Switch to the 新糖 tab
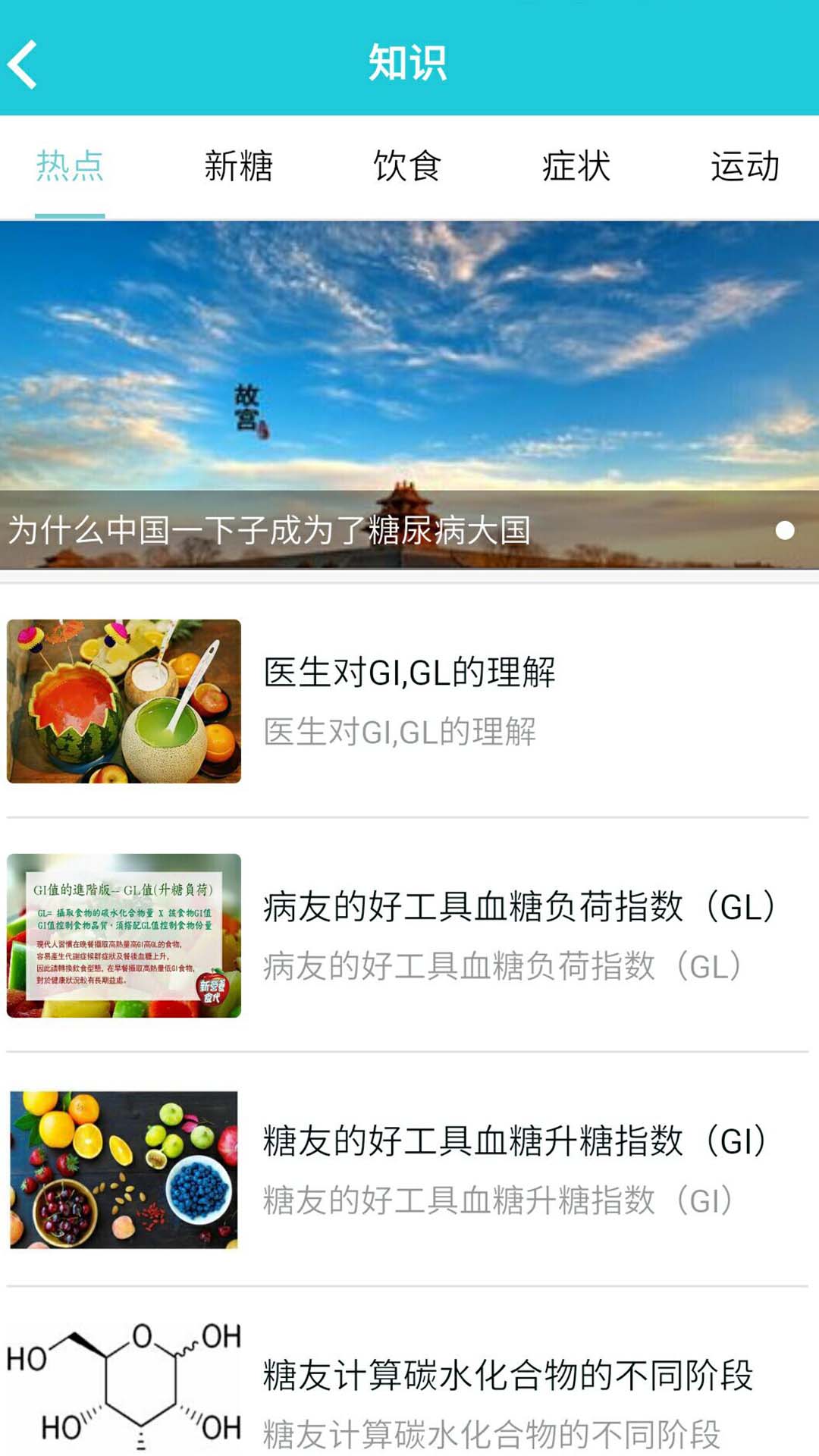Screen dimensions: 819x1456 pyautogui.click(x=238, y=166)
